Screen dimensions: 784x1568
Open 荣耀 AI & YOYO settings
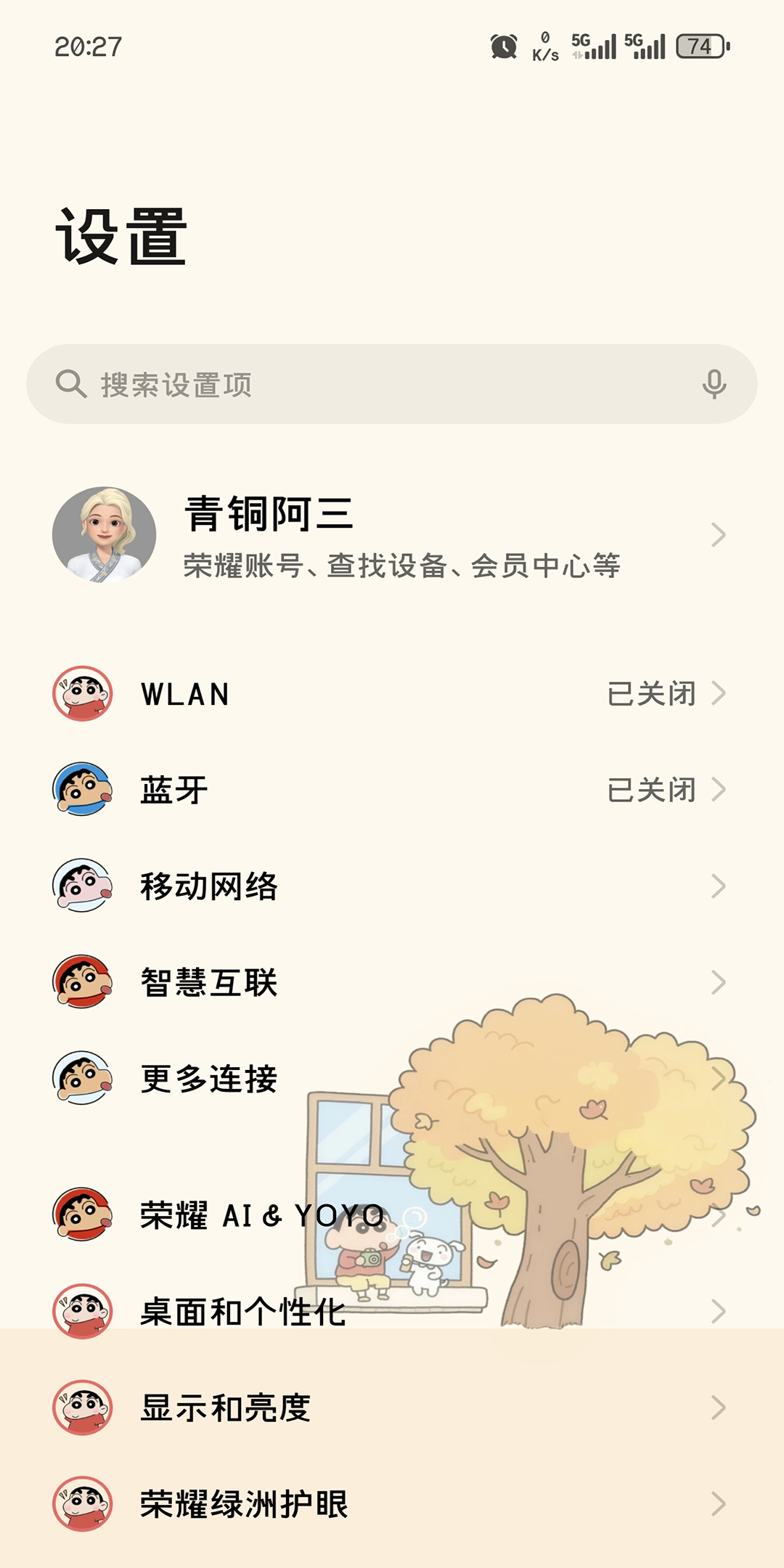point(392,1215)
